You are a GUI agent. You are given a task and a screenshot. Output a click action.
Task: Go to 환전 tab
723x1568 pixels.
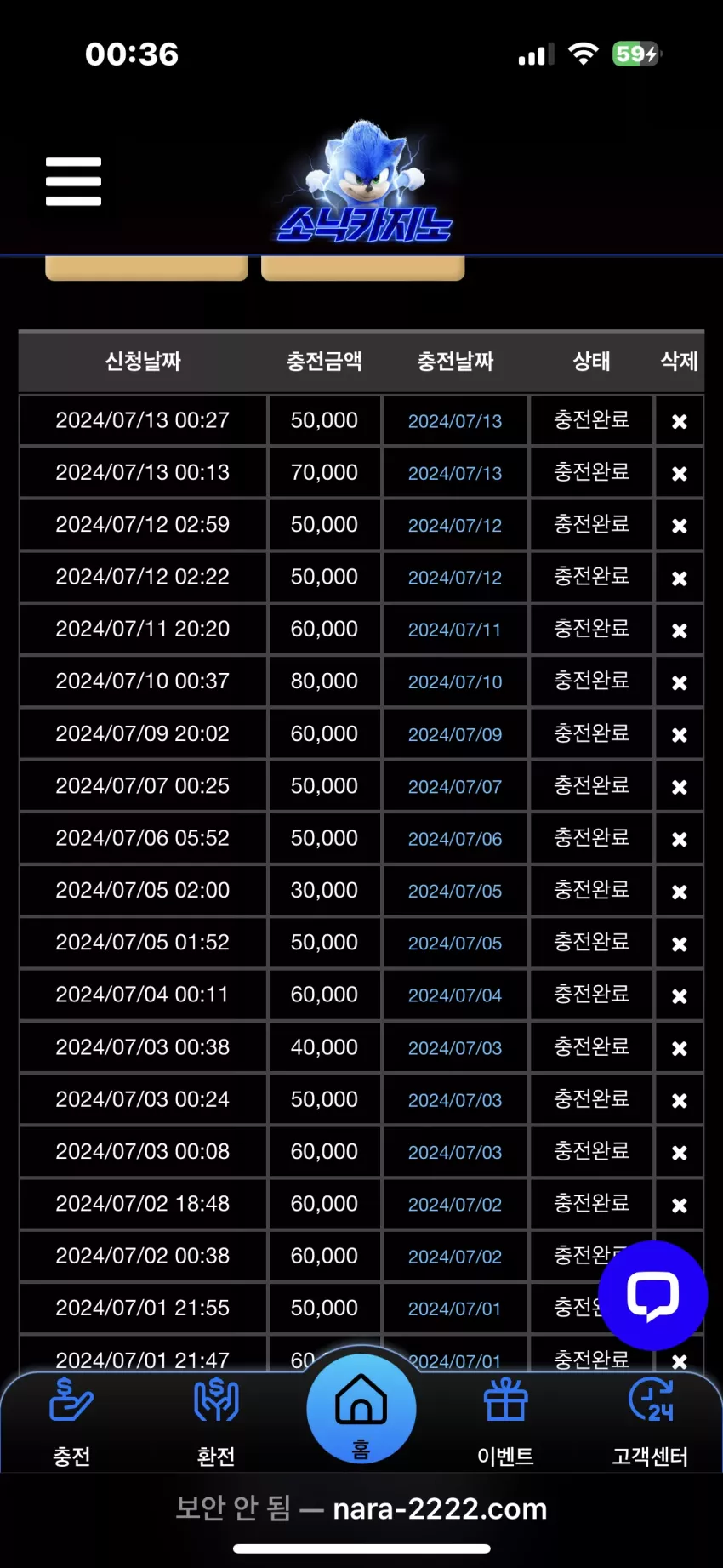click(216, 1423)
